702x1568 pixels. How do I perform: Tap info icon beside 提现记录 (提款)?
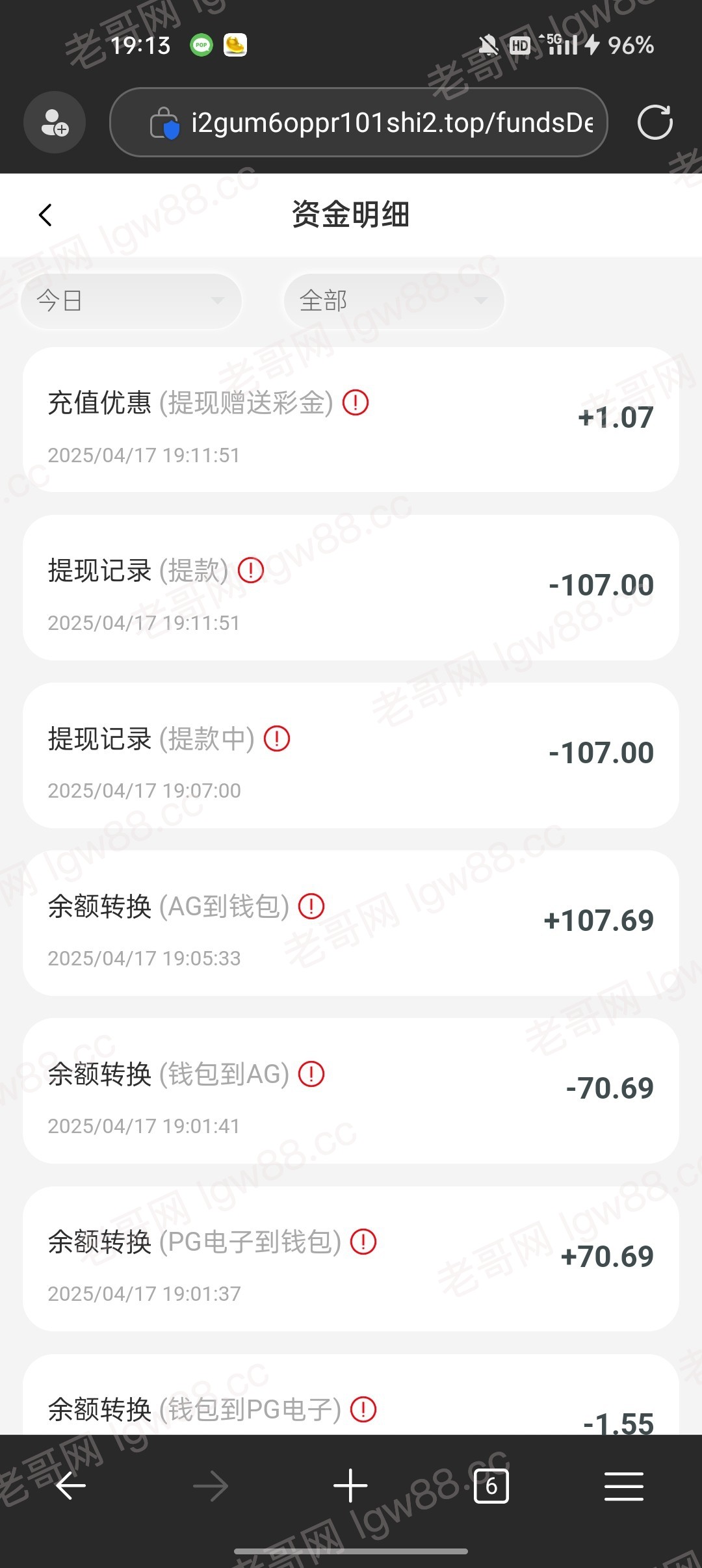(x=251, y=570)
